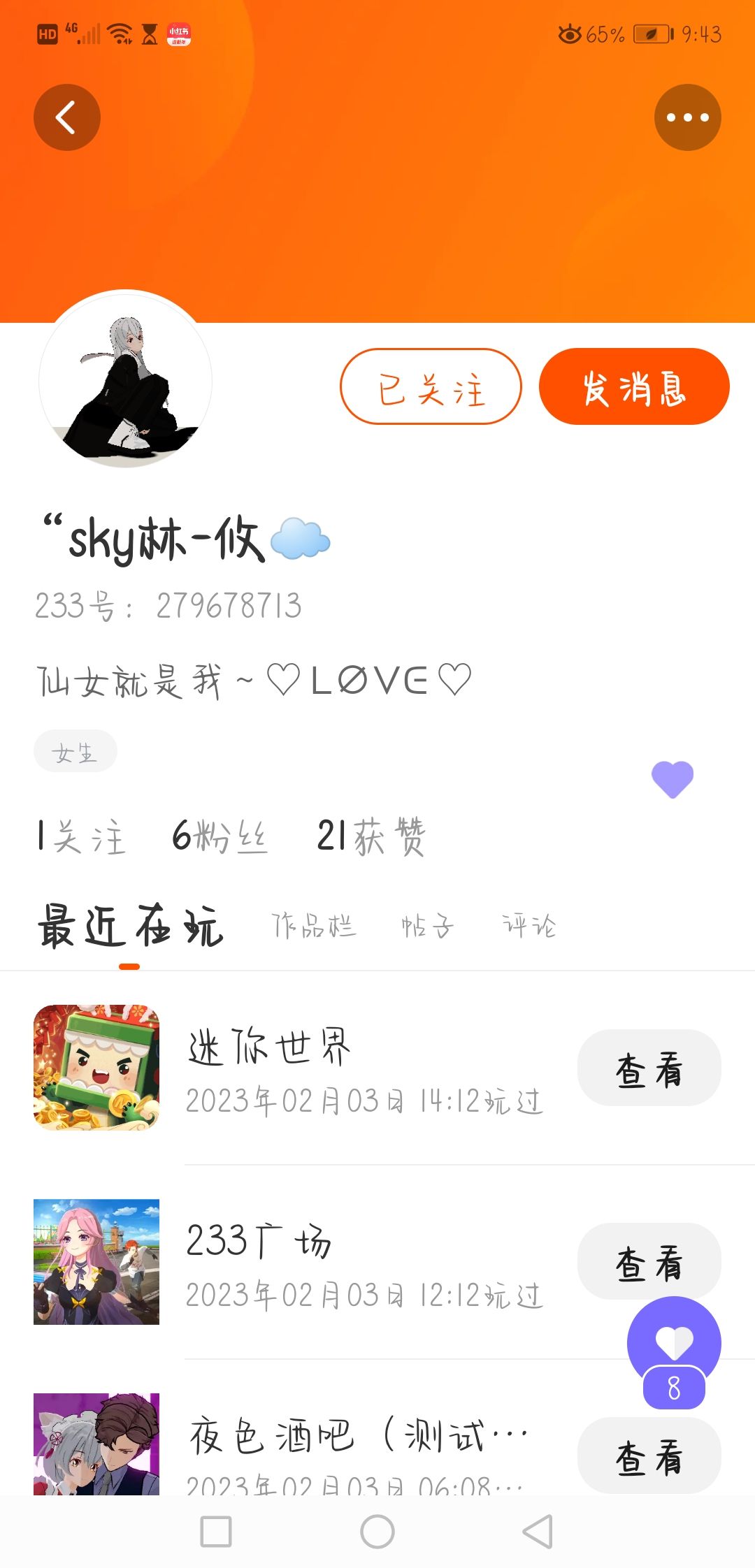Open the user's profile avatar
Image resolution: width=755 pixels, height=1568 pixels.
click(125, 380)
